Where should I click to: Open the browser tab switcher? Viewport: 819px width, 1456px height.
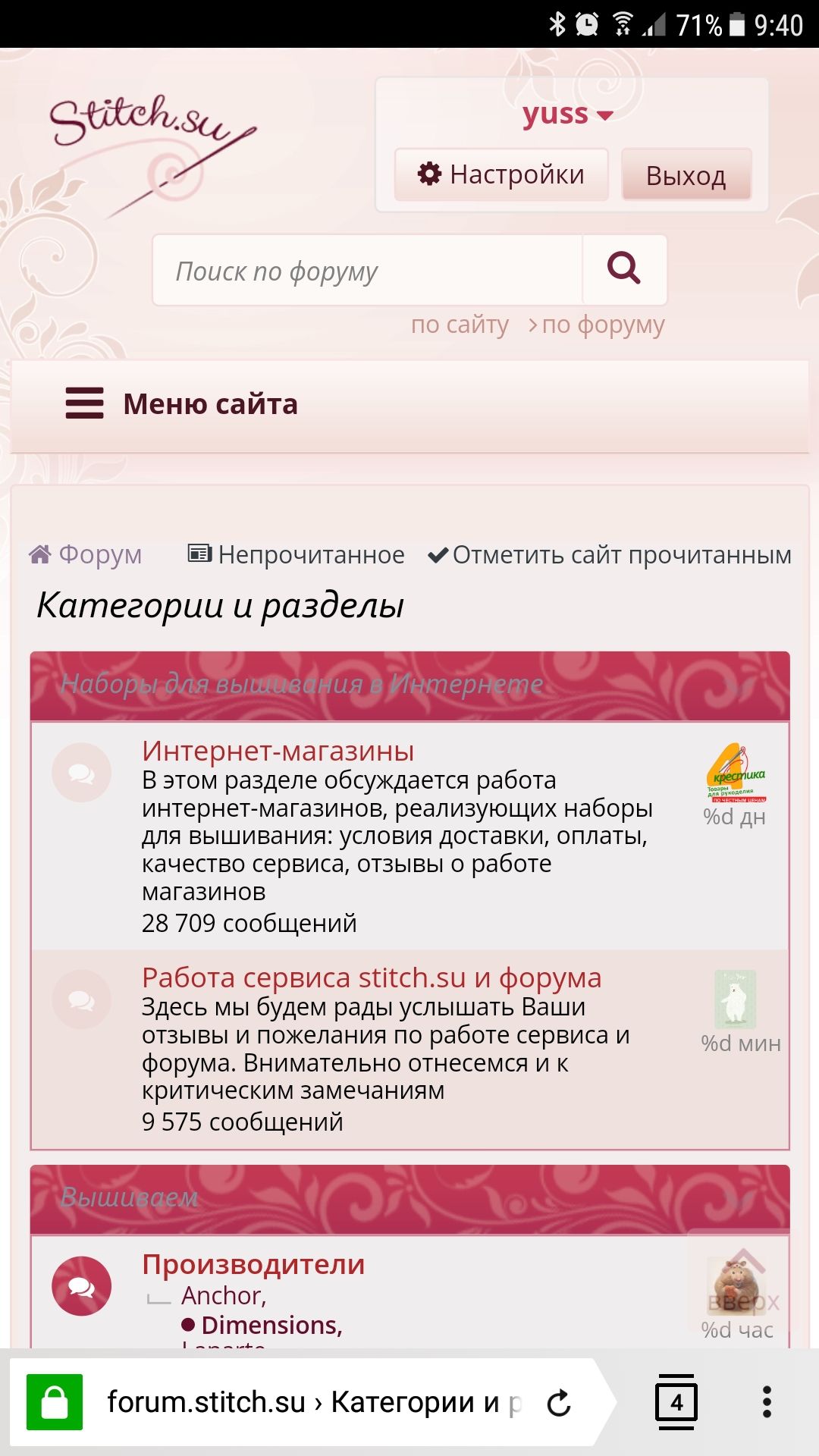point(676,1402)
